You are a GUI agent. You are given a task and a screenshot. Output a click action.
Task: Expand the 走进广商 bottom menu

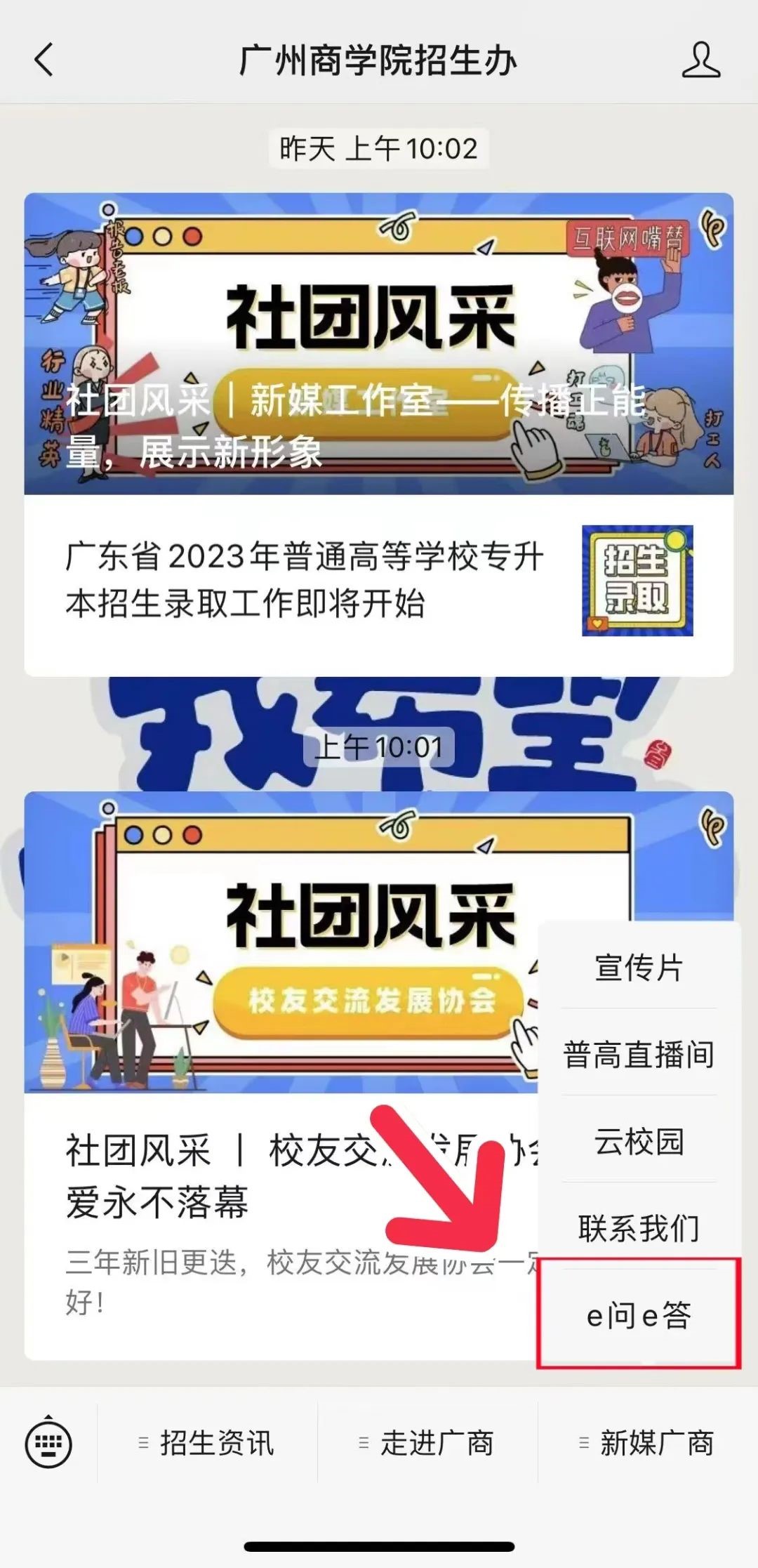click(x=427, y=1444)
